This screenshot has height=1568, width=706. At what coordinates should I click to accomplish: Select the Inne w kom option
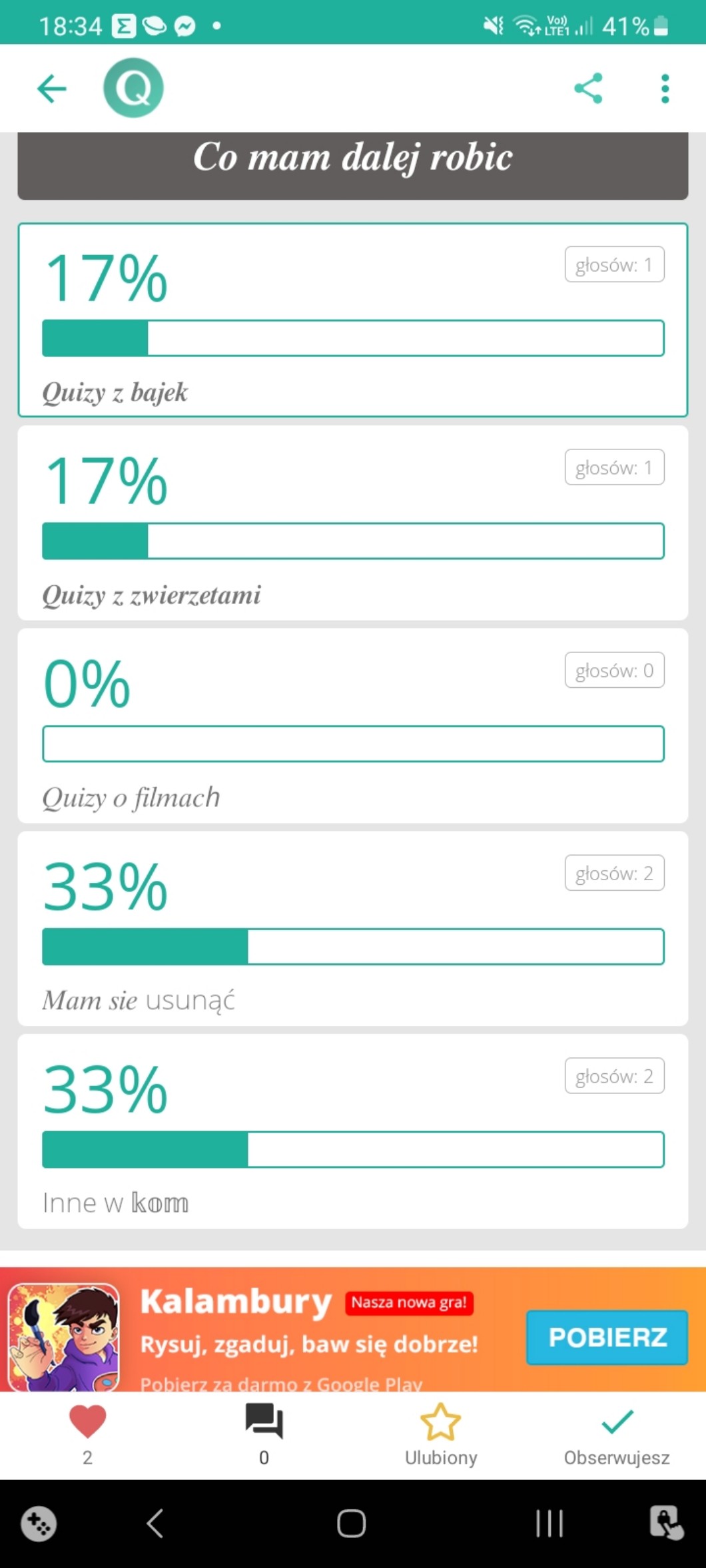coord(352,1131)
